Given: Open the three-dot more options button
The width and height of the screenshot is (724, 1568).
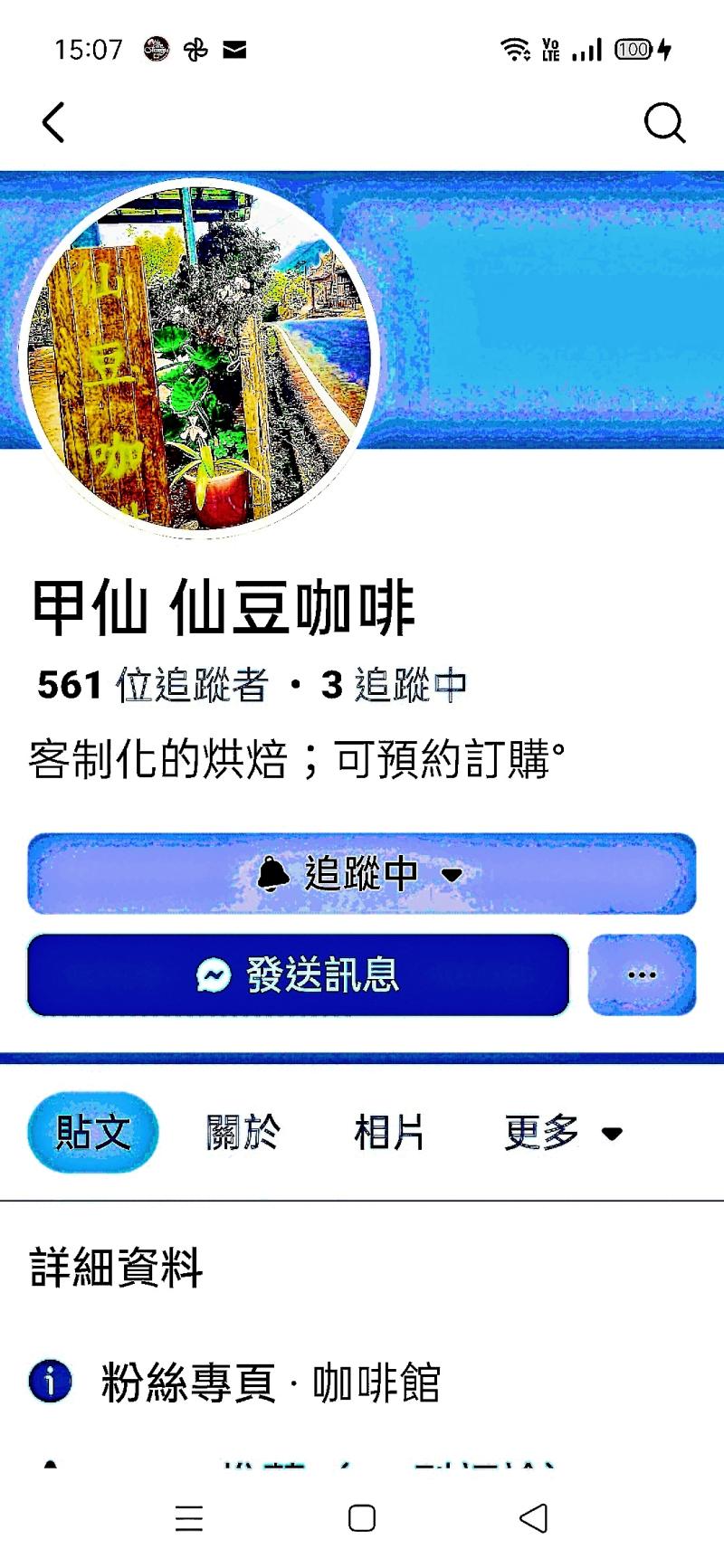Looking at the screenshot, I should [642, 975].
